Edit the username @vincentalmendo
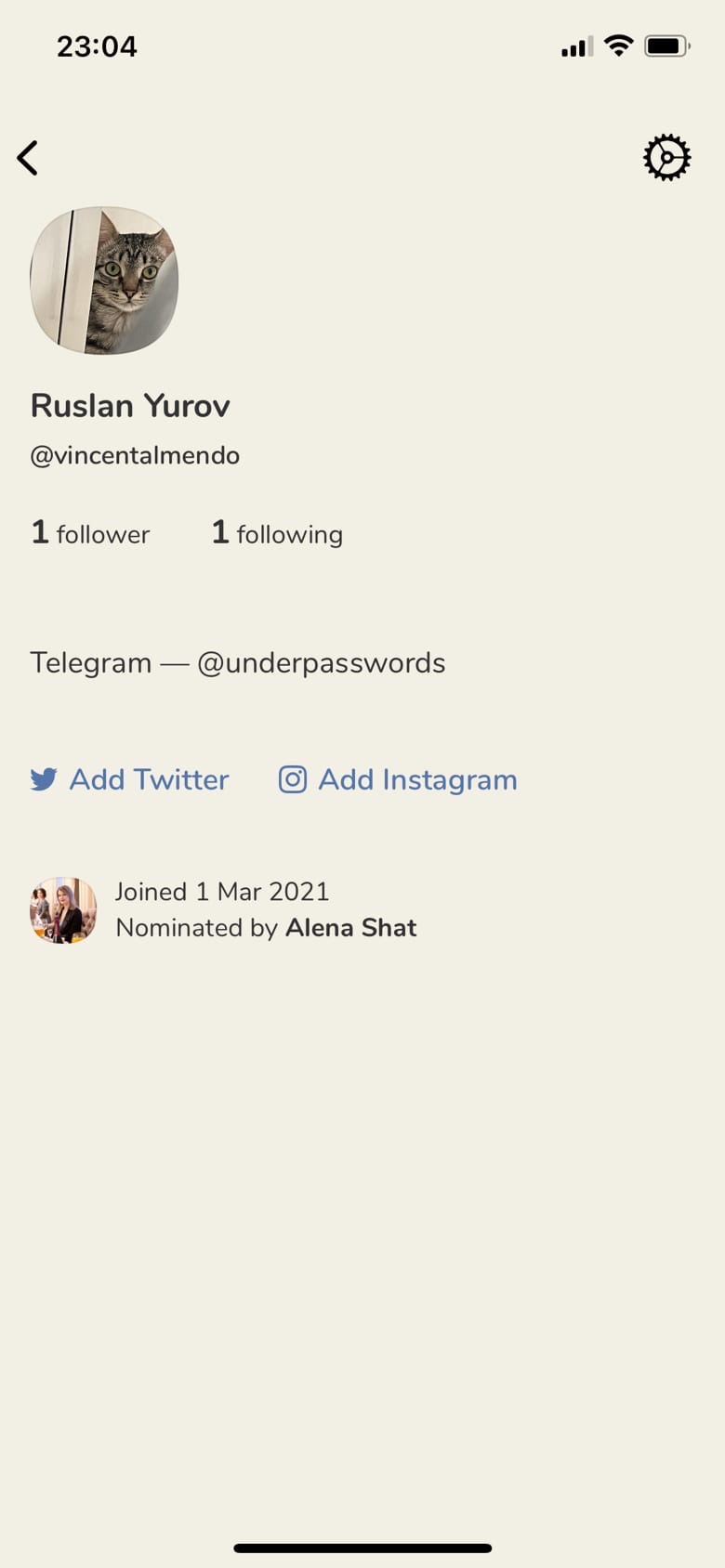Screen dimensions: 725x1568 [x=135, y=455]
